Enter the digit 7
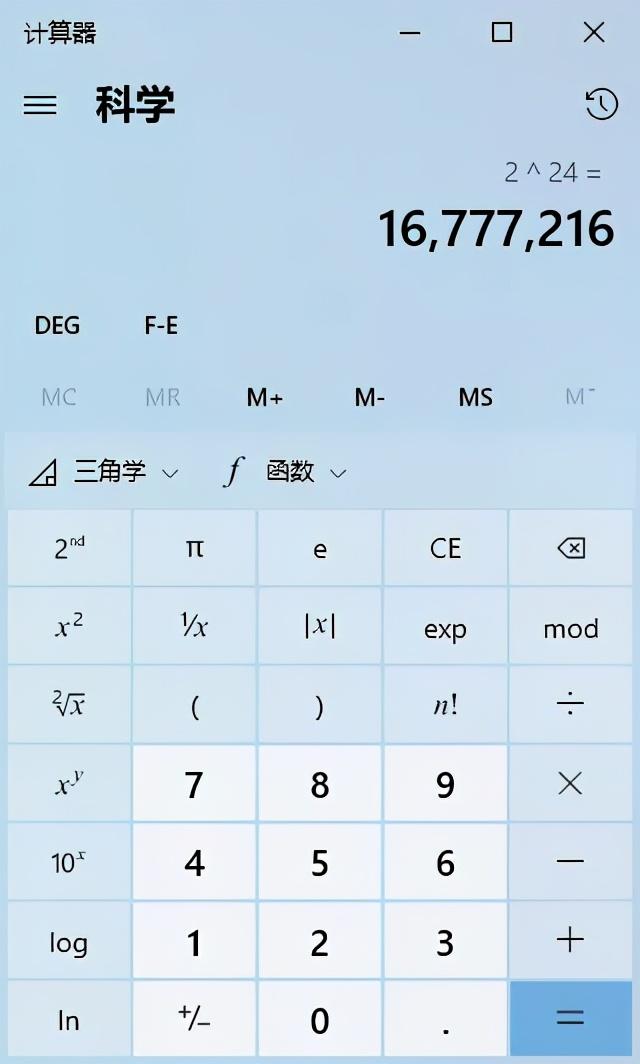The width and height of the screenshot is (640, 1064). [x=195, y=785]
